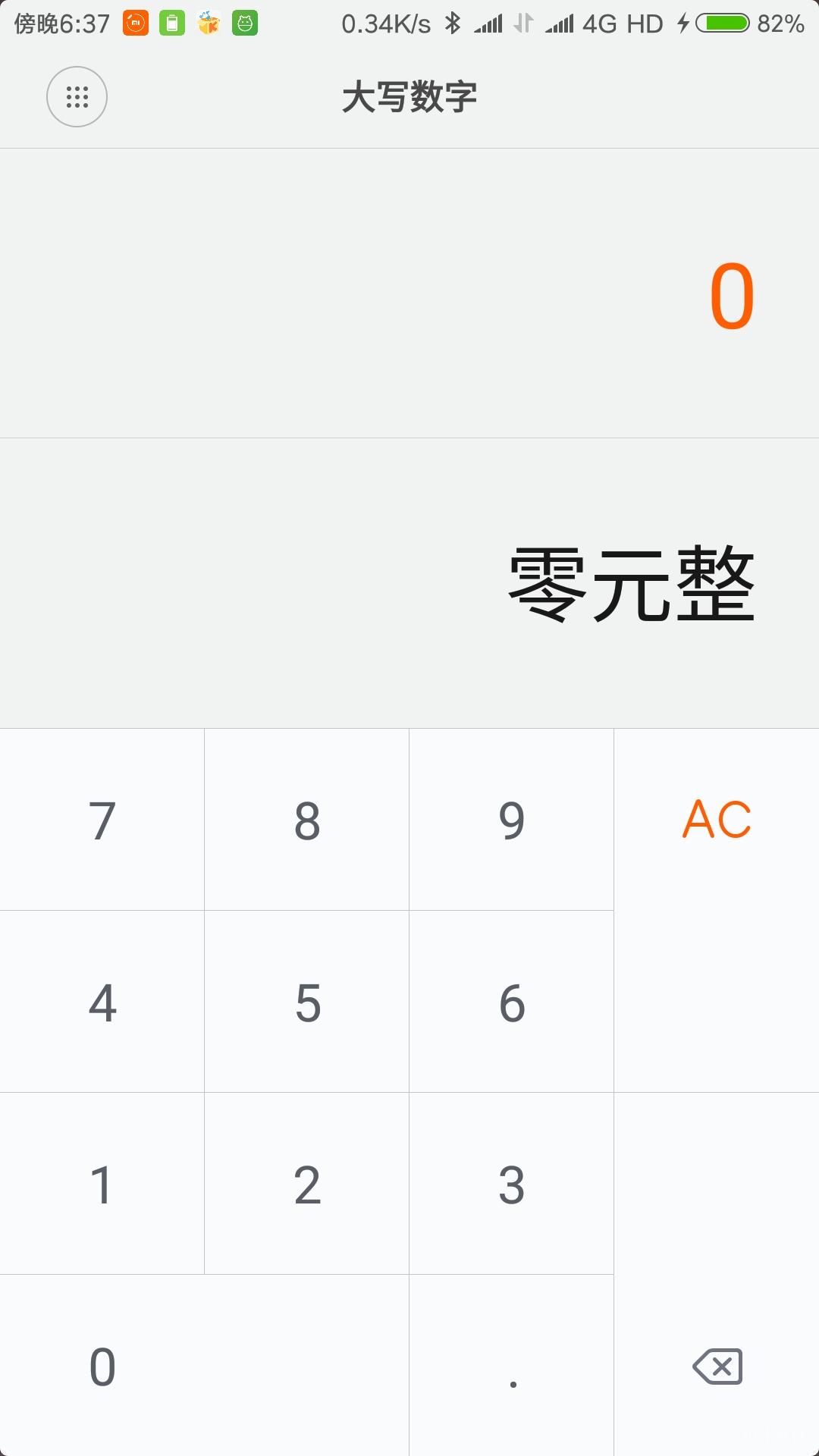Image resolution: width=819 pixels, height=1456 pixels.
Task: Tap digit 9 on the keypad
Action: pos(511,819)
